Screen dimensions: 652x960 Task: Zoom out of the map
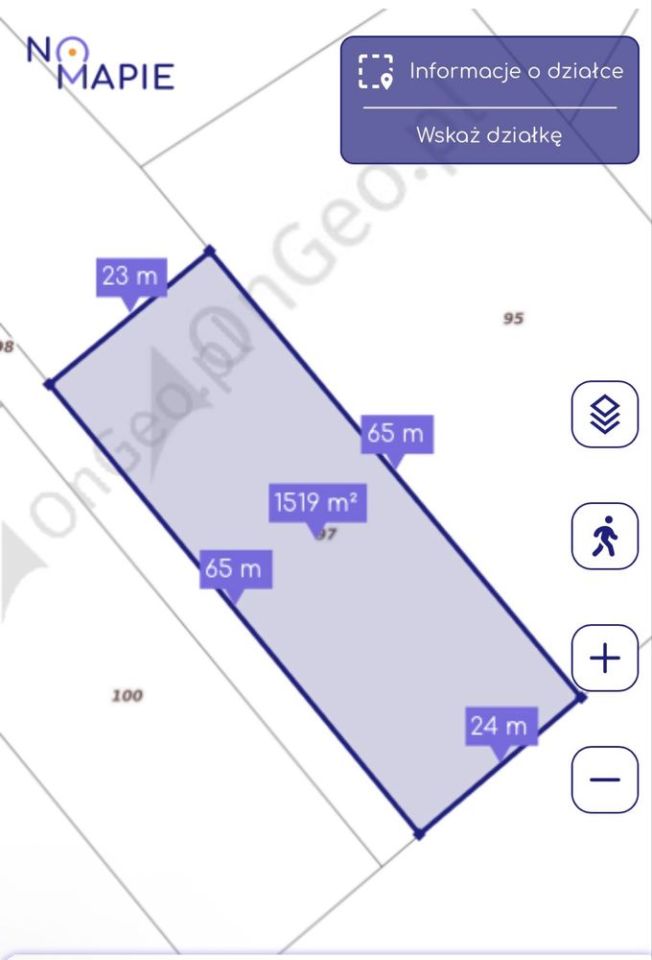point(604,779)
